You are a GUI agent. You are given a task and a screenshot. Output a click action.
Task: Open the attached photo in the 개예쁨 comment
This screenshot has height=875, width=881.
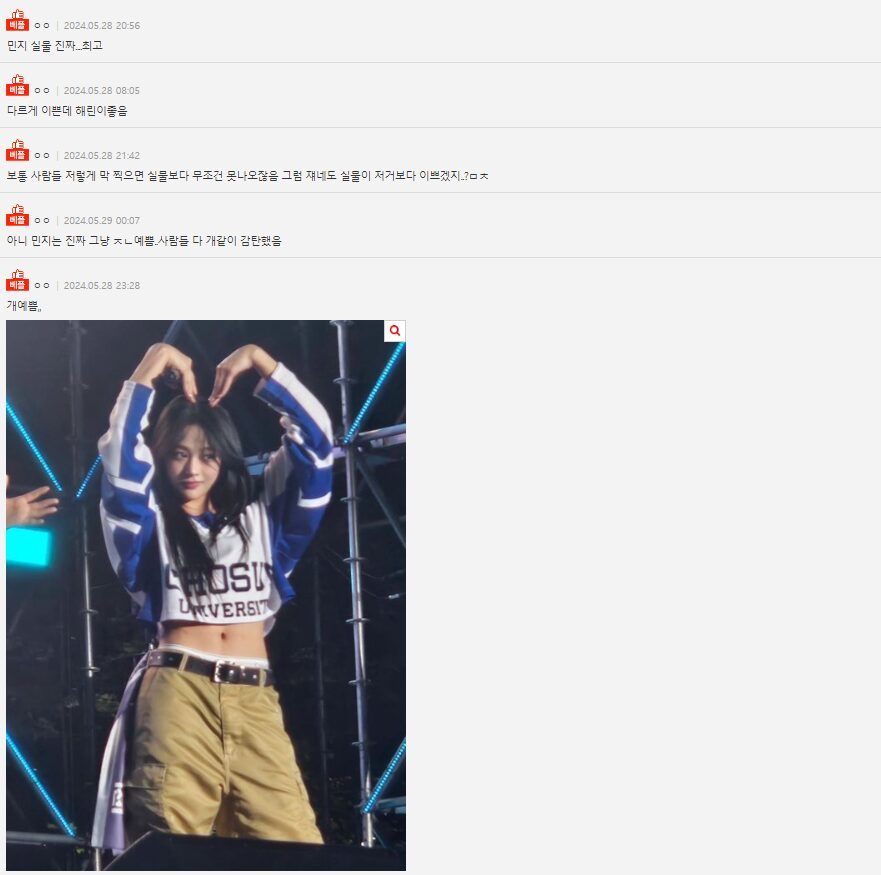(205, 595)
